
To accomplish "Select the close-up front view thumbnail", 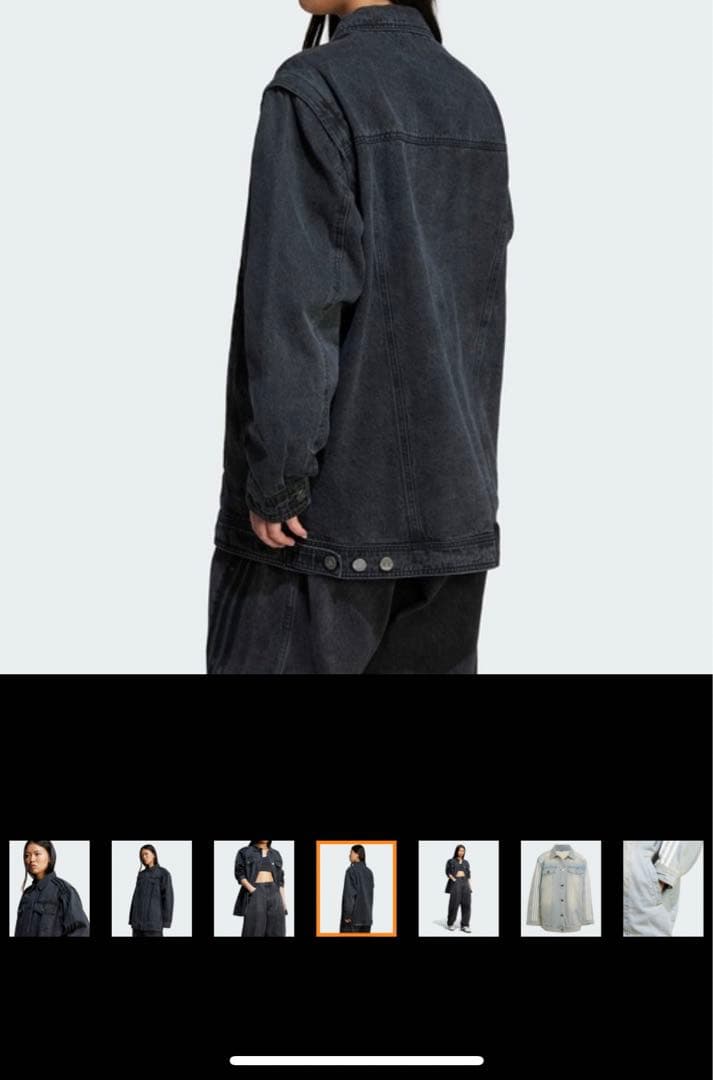I will pyautogui.click(x=49, y=888).
